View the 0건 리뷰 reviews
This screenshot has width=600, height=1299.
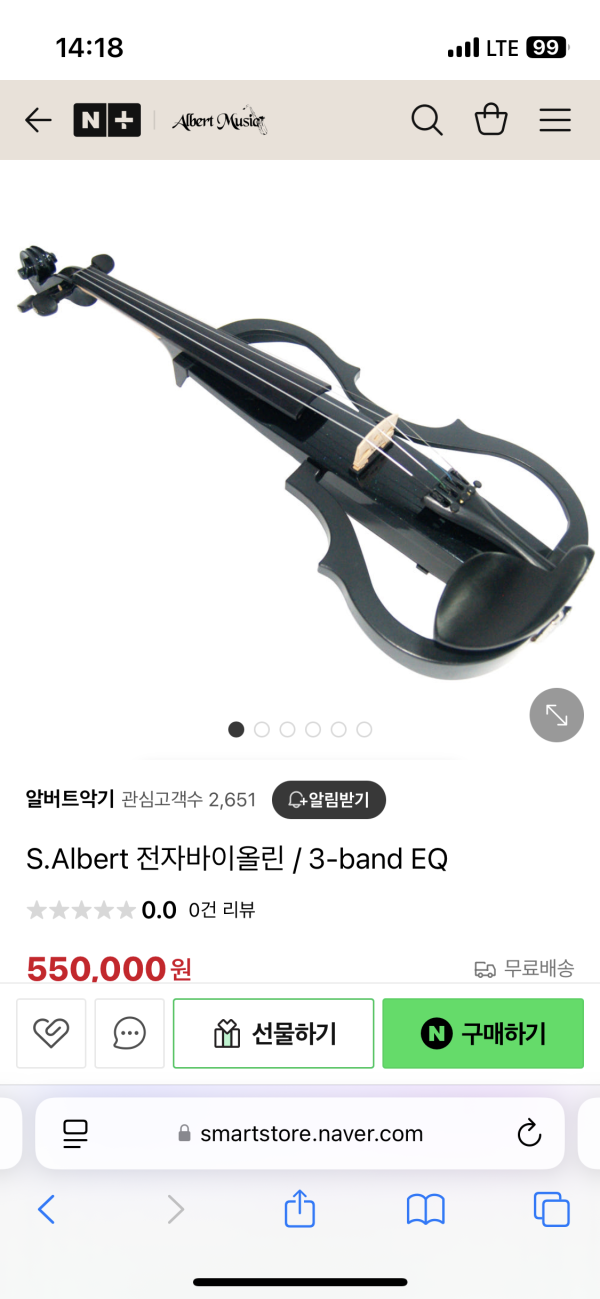221,910
